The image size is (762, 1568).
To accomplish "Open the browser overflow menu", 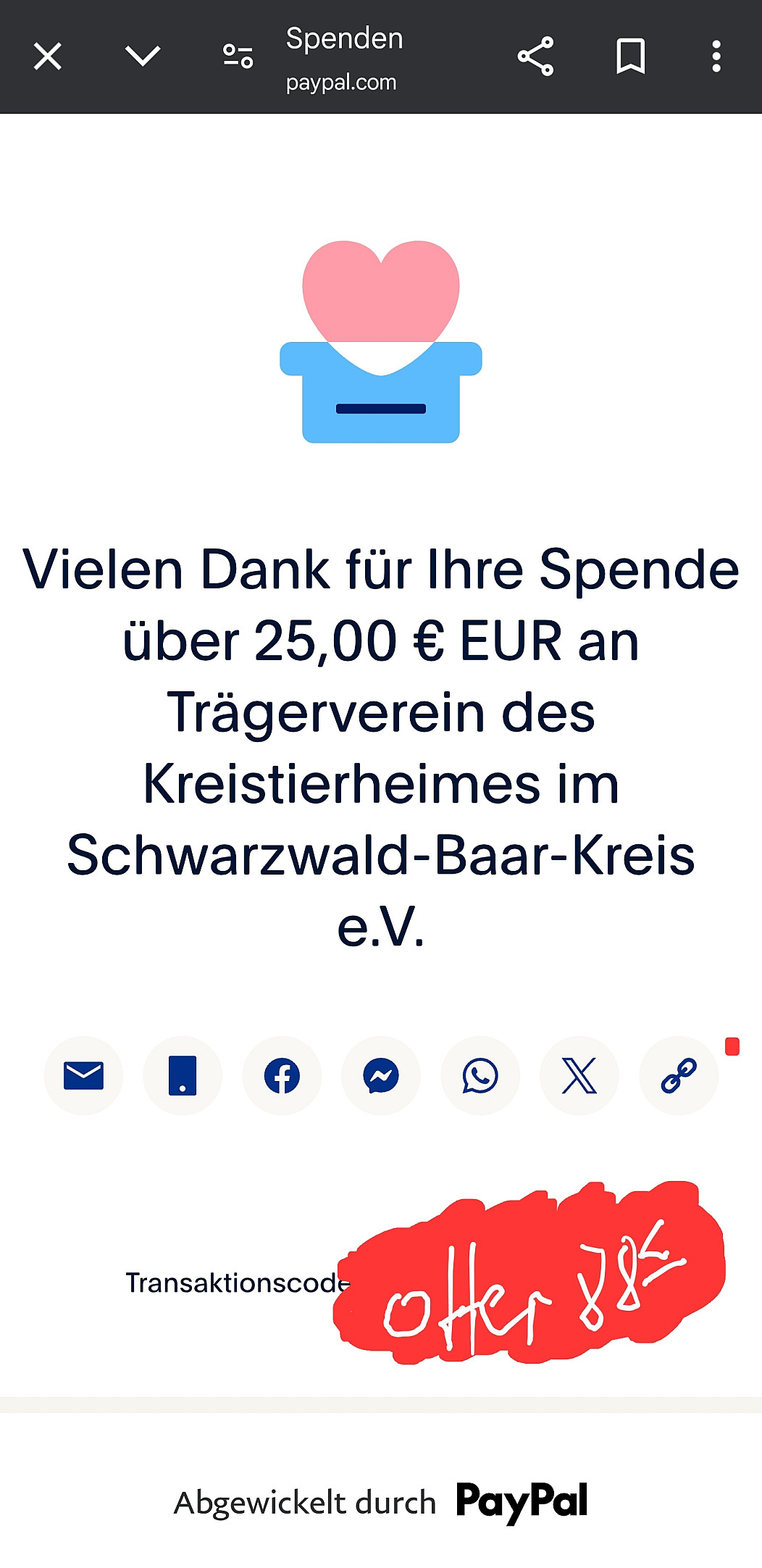I will (716, 57).
